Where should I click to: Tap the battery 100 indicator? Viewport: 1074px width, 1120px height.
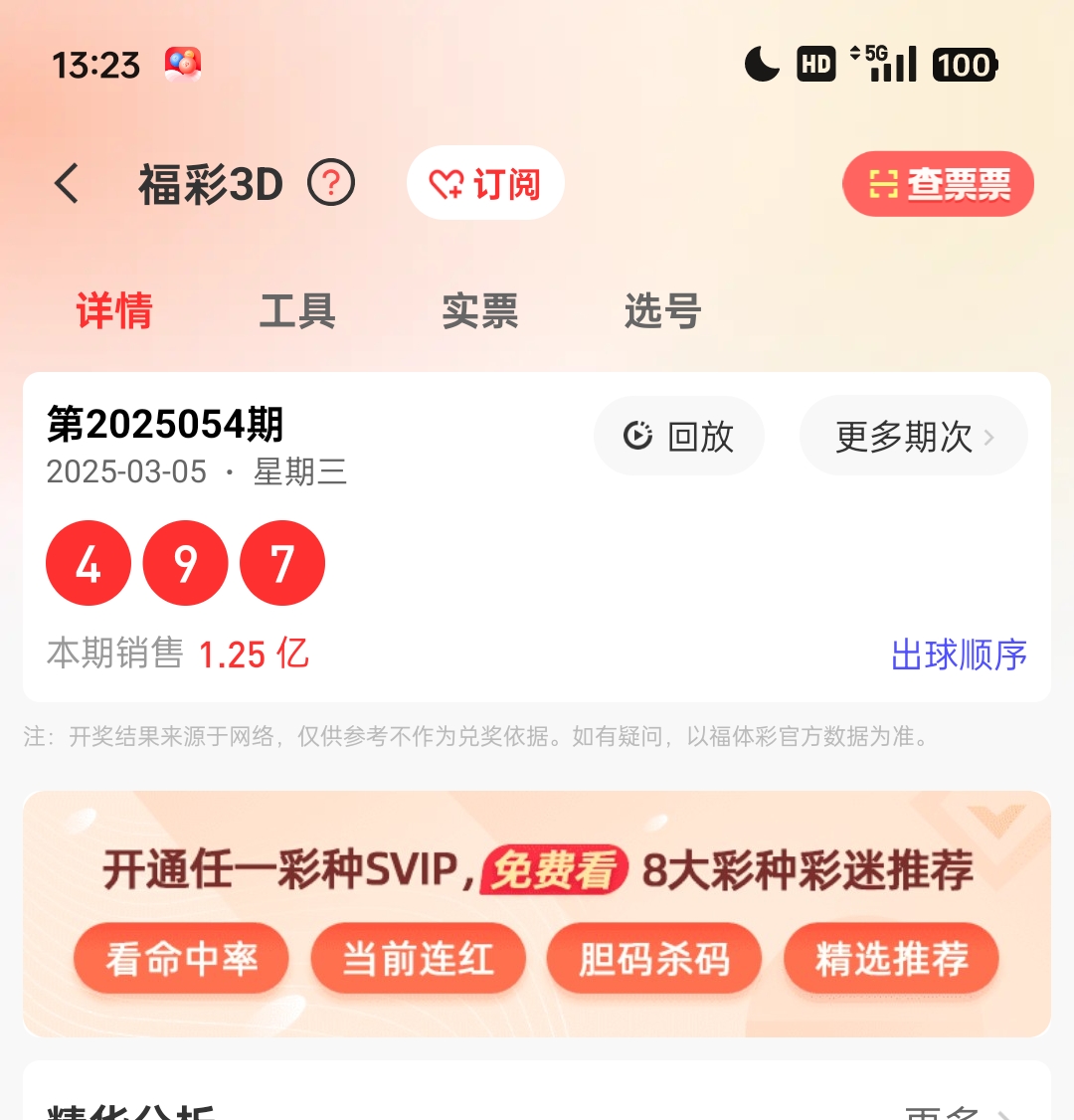coord(963,63)
